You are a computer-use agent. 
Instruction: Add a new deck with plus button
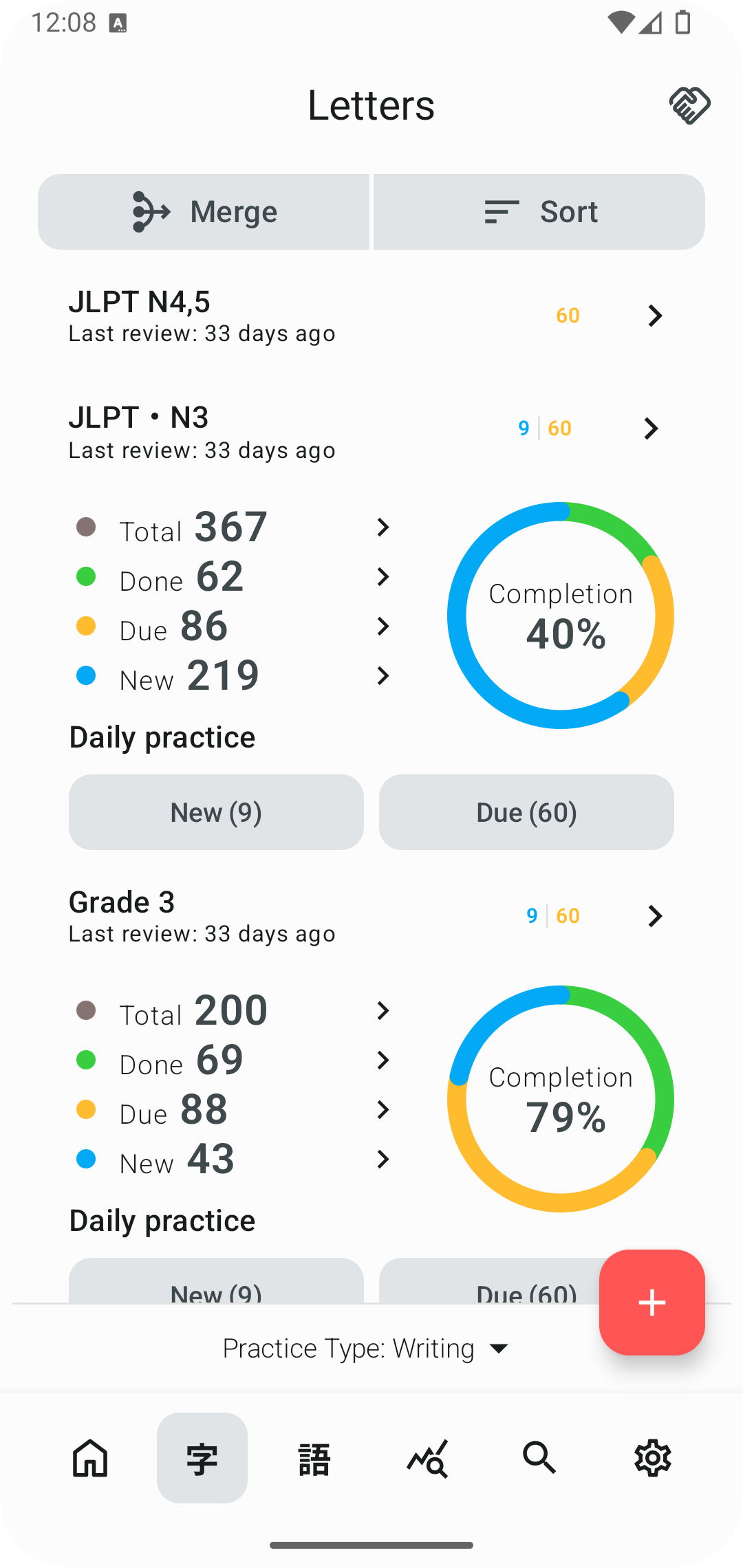tap(652, 1303)
